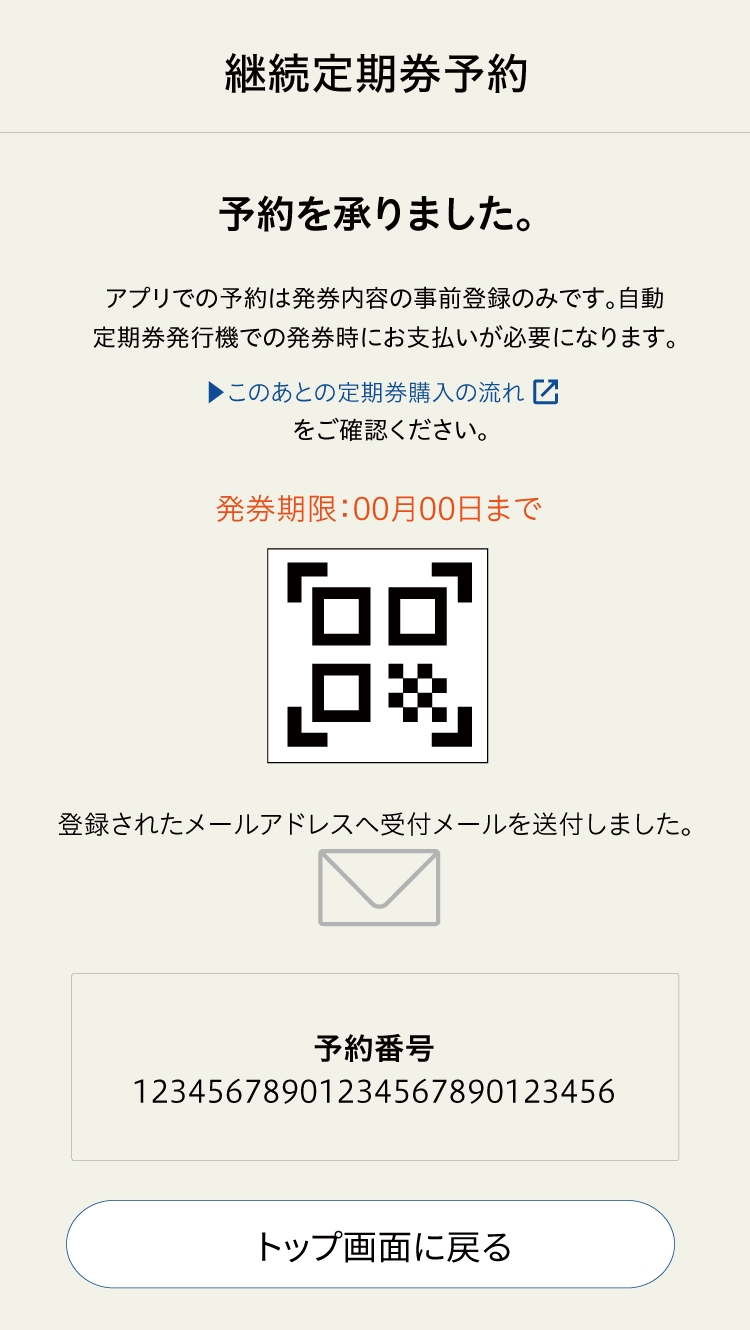750x1330 pixels.
Task: Tap the QR code image
Action: pos(377,652)
